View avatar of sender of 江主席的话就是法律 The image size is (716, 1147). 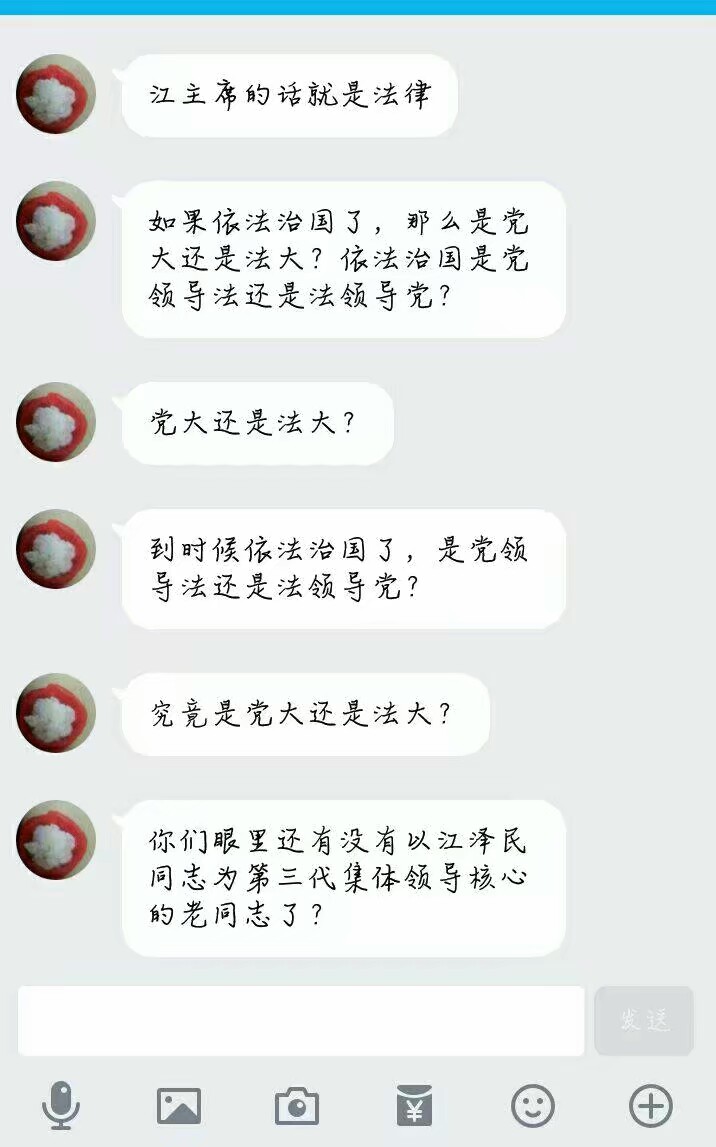pos(56,94)
